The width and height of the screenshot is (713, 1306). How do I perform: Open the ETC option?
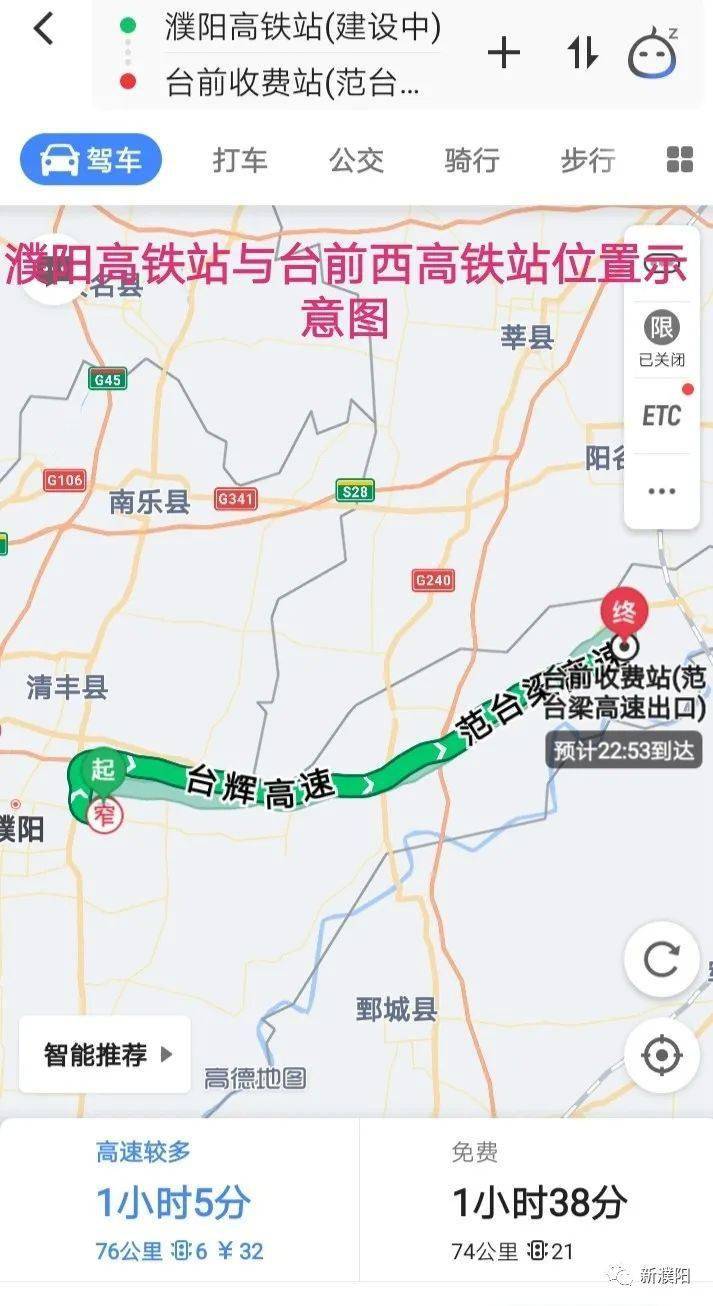pyautogui.click(x=661, y=414)
